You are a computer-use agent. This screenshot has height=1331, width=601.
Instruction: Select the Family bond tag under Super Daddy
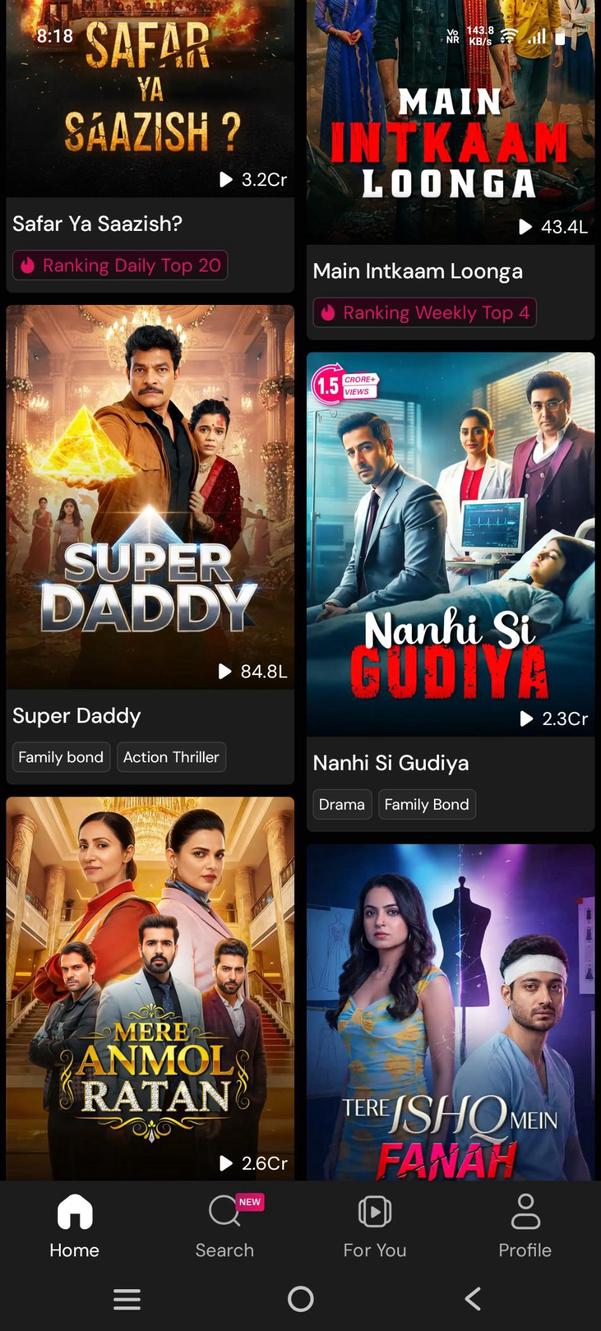pyautogui.click(x=61, y=757)
